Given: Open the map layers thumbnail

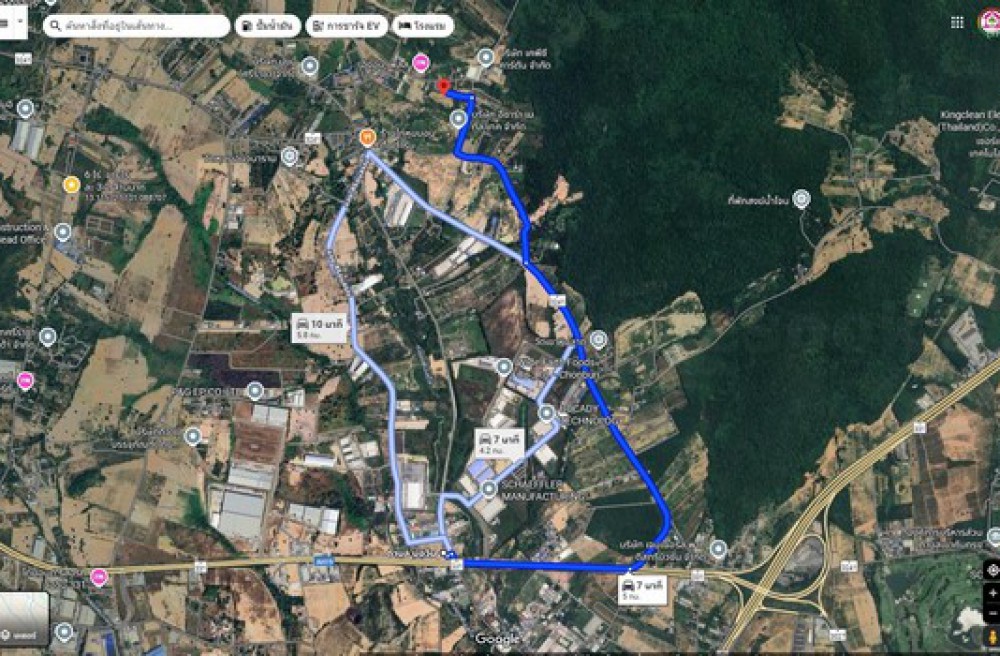Looking at the screenshot, I should (24, 616).
